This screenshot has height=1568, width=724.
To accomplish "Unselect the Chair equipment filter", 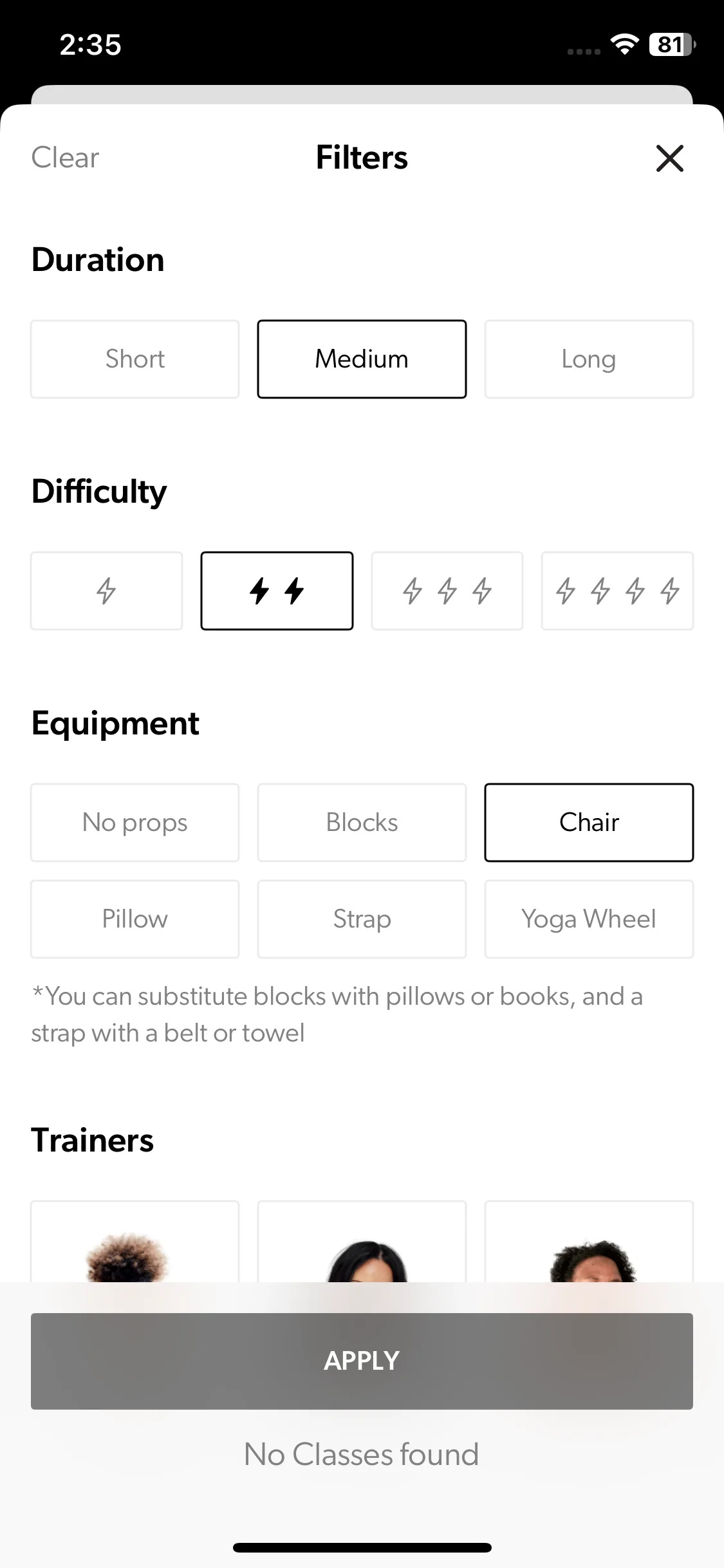I will click(x=588, y=822).
